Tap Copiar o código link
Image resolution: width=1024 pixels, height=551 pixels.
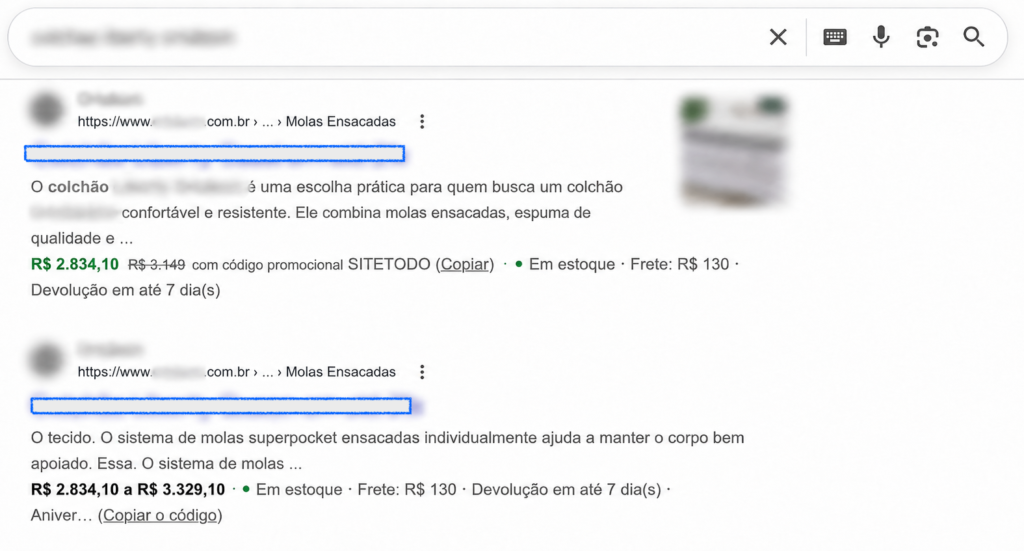coord(160,515)
